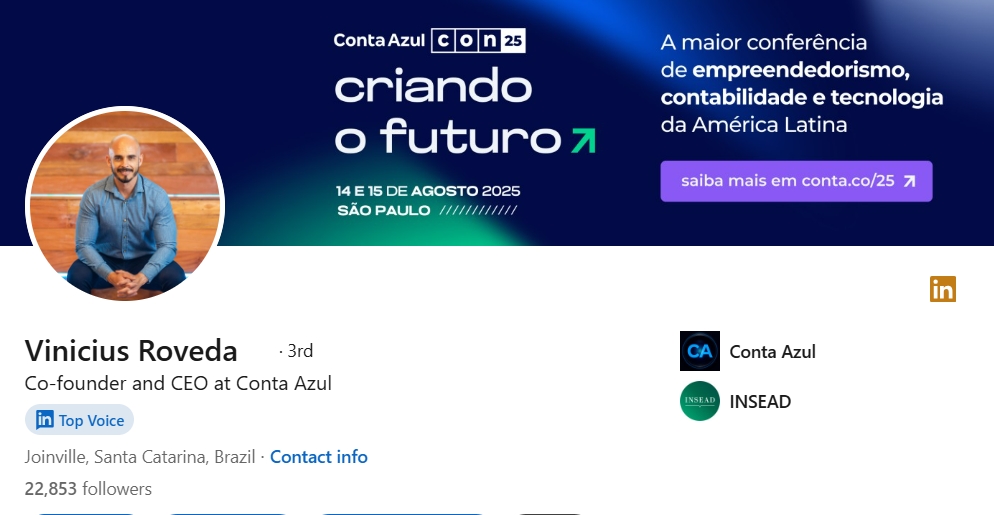Tap the gold LinkedIn premium icon
The height and width of the screenshot is (515, 994).
(x=942, y=289)
